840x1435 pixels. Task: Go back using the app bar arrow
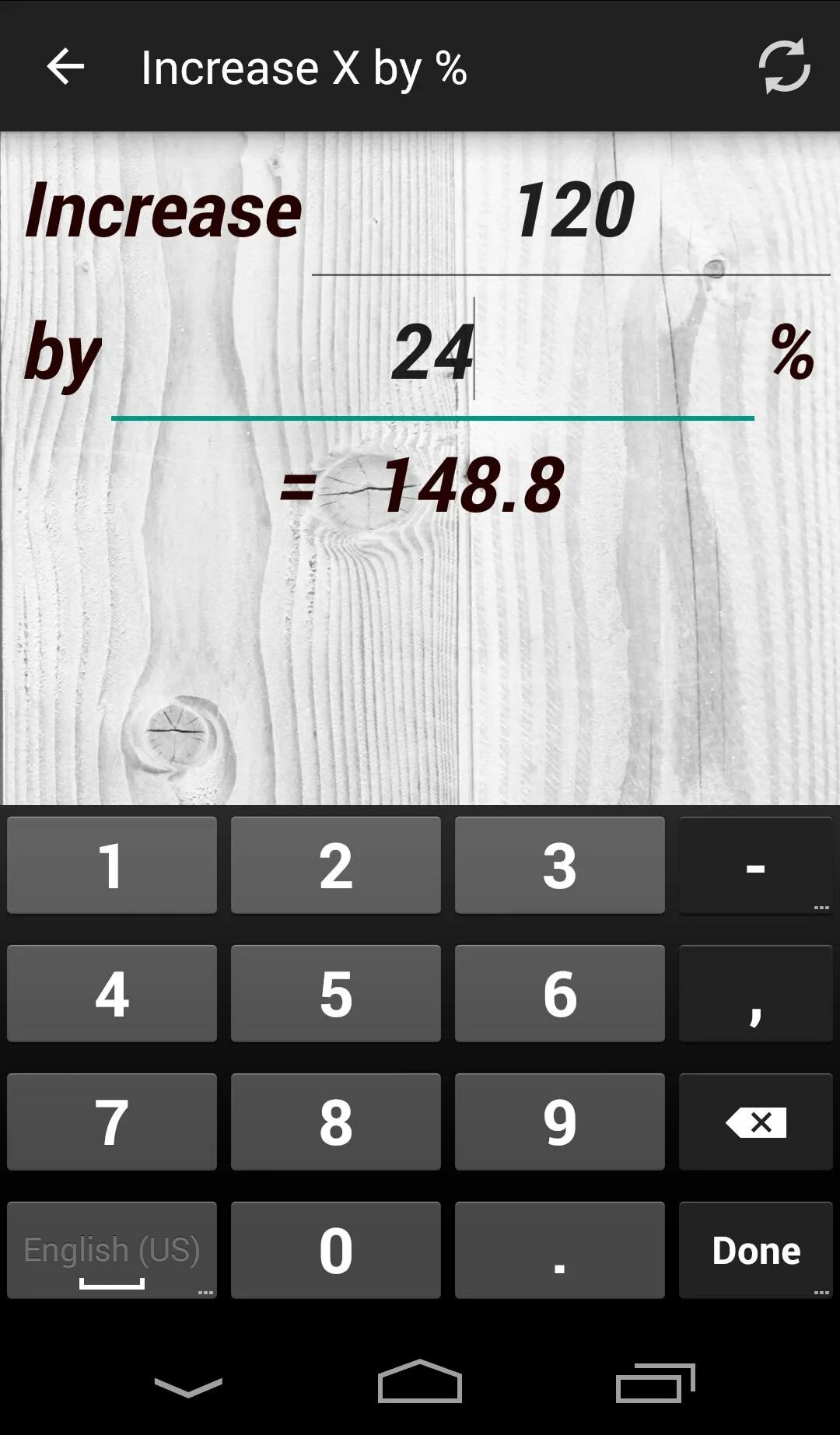[x=65, y=67]
